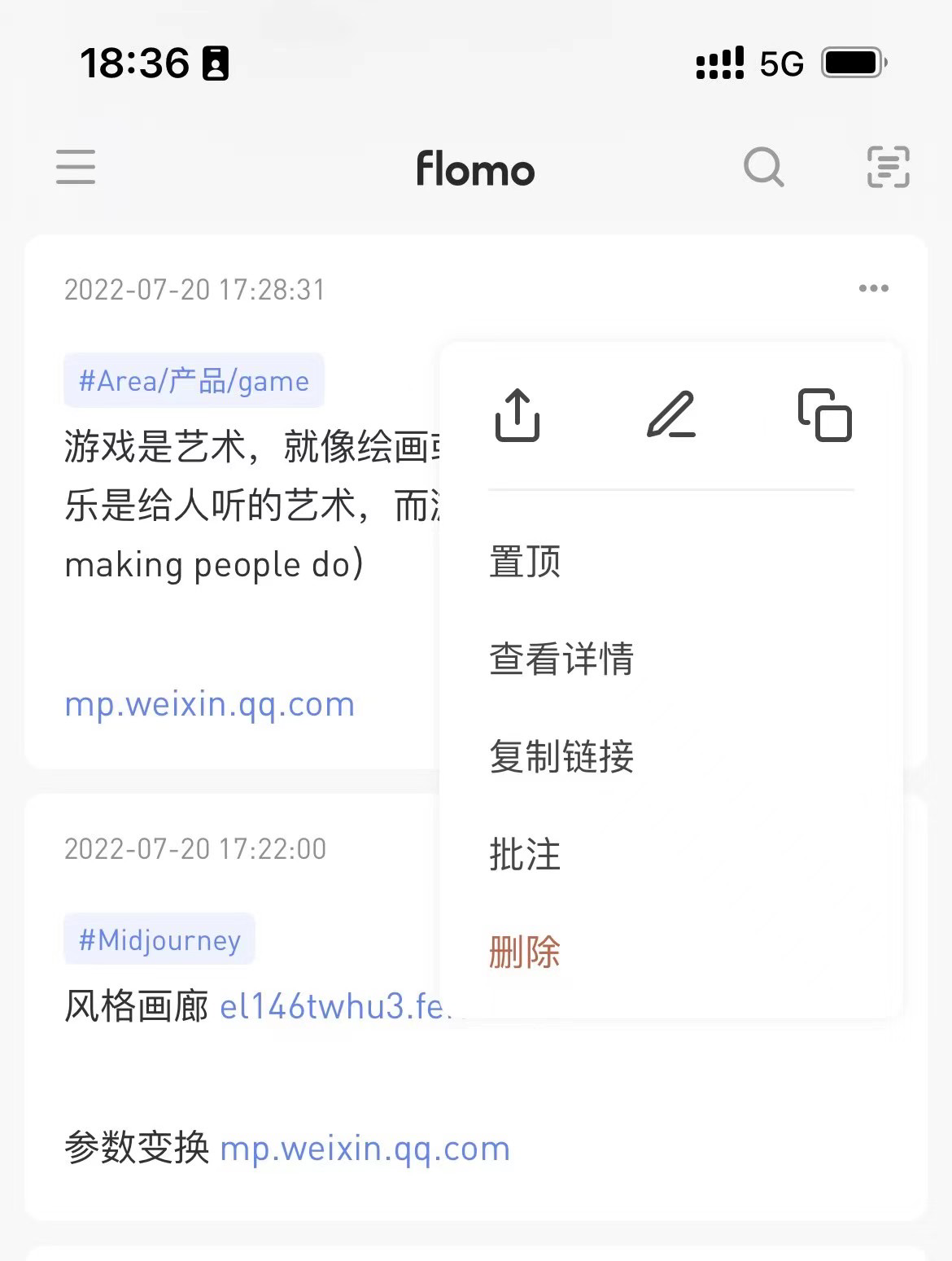Tap the flomo logo in the header
Viewport: 952px width, 1261px height.
tap(475, 169)
